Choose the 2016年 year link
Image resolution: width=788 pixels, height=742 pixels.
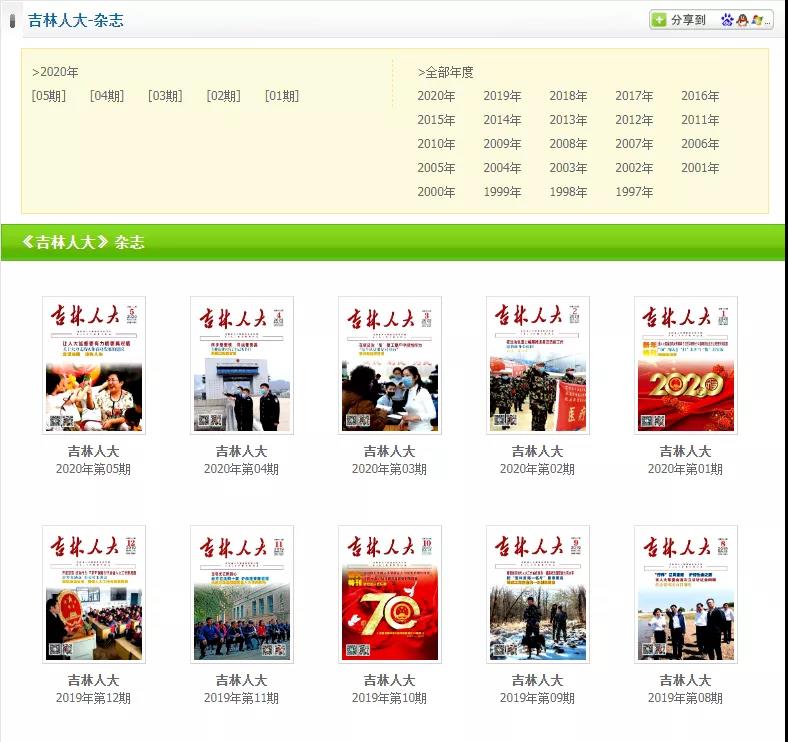pyautogui.click(x=700, y=96)
